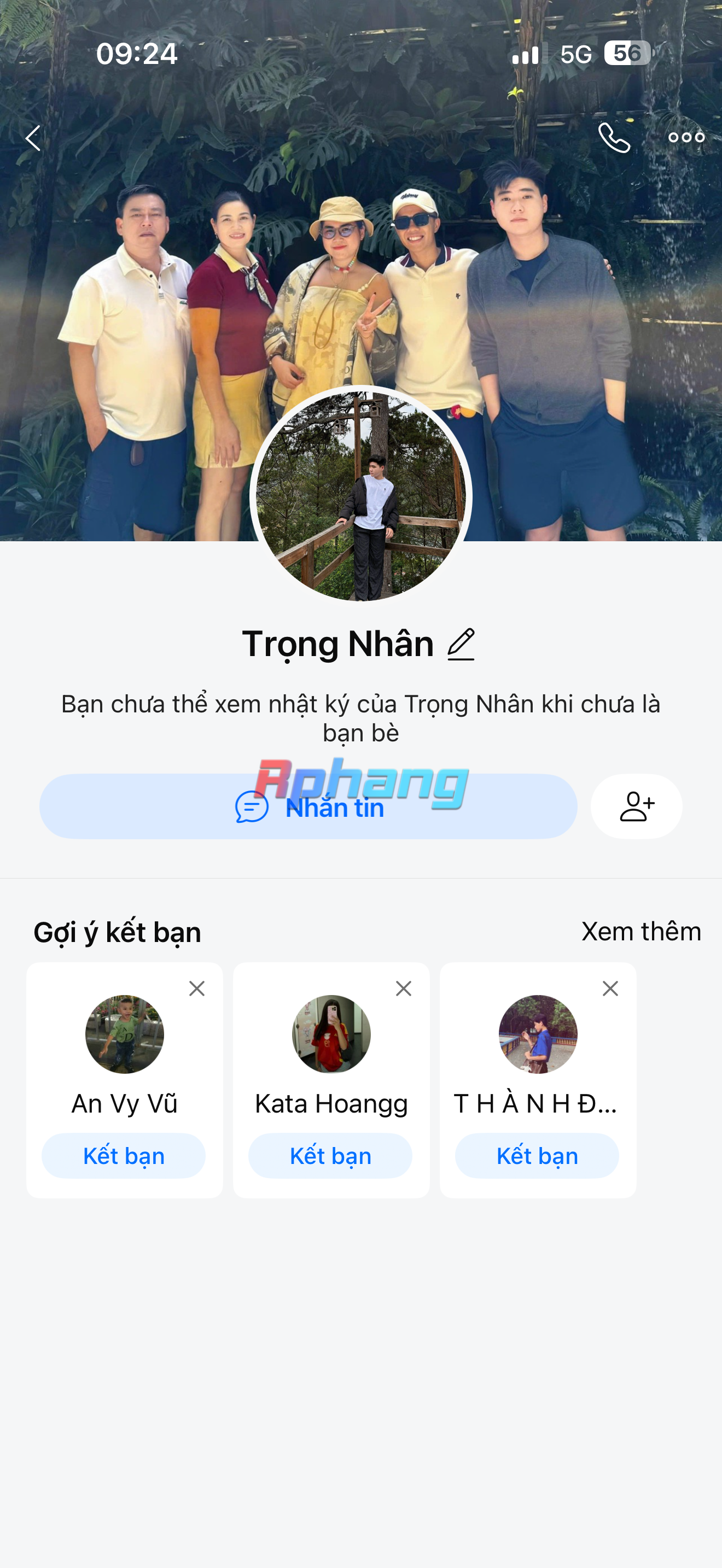Go back using the top-left arrow
Viewport: 722px width, 1568px height.
coord(33,138)
